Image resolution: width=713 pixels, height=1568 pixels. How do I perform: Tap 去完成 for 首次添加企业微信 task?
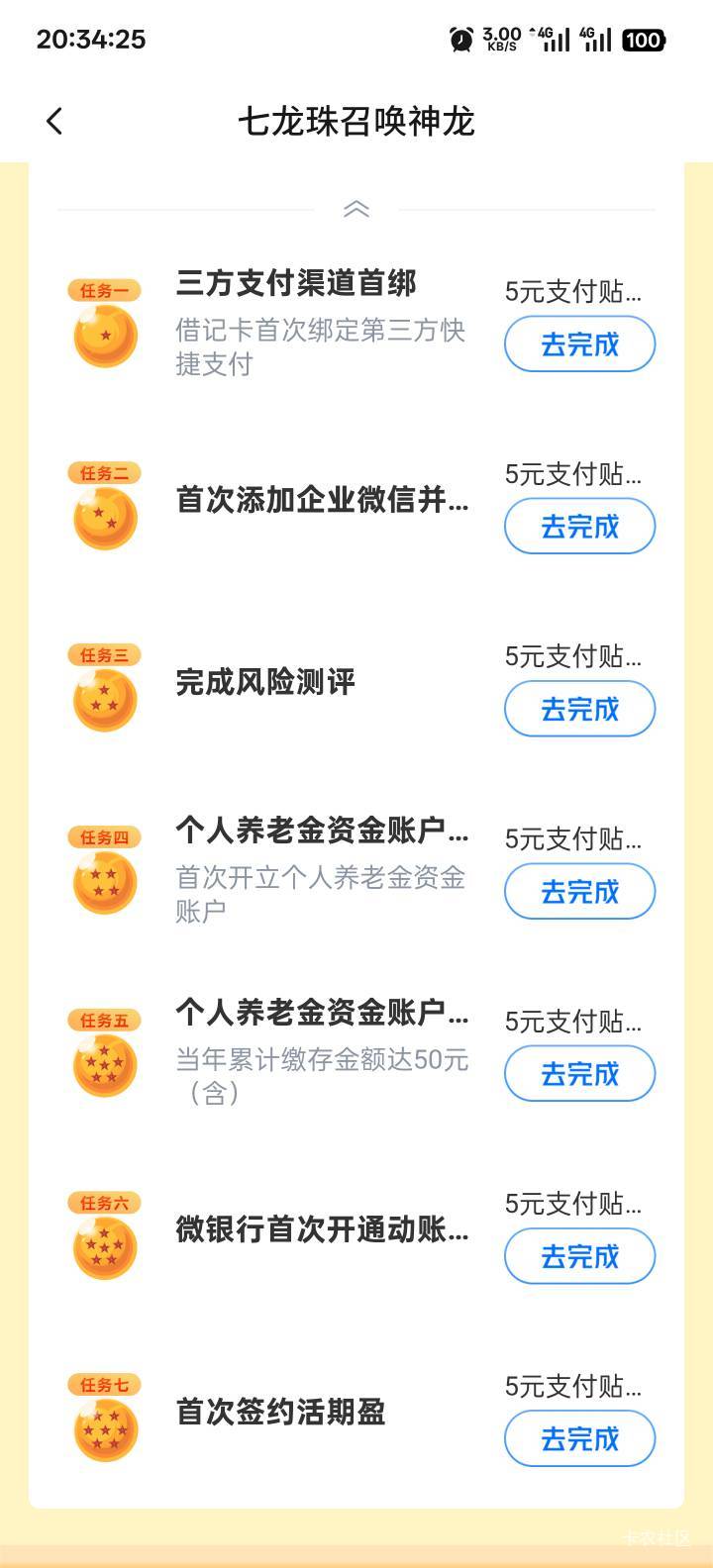[x=579, y=527]
